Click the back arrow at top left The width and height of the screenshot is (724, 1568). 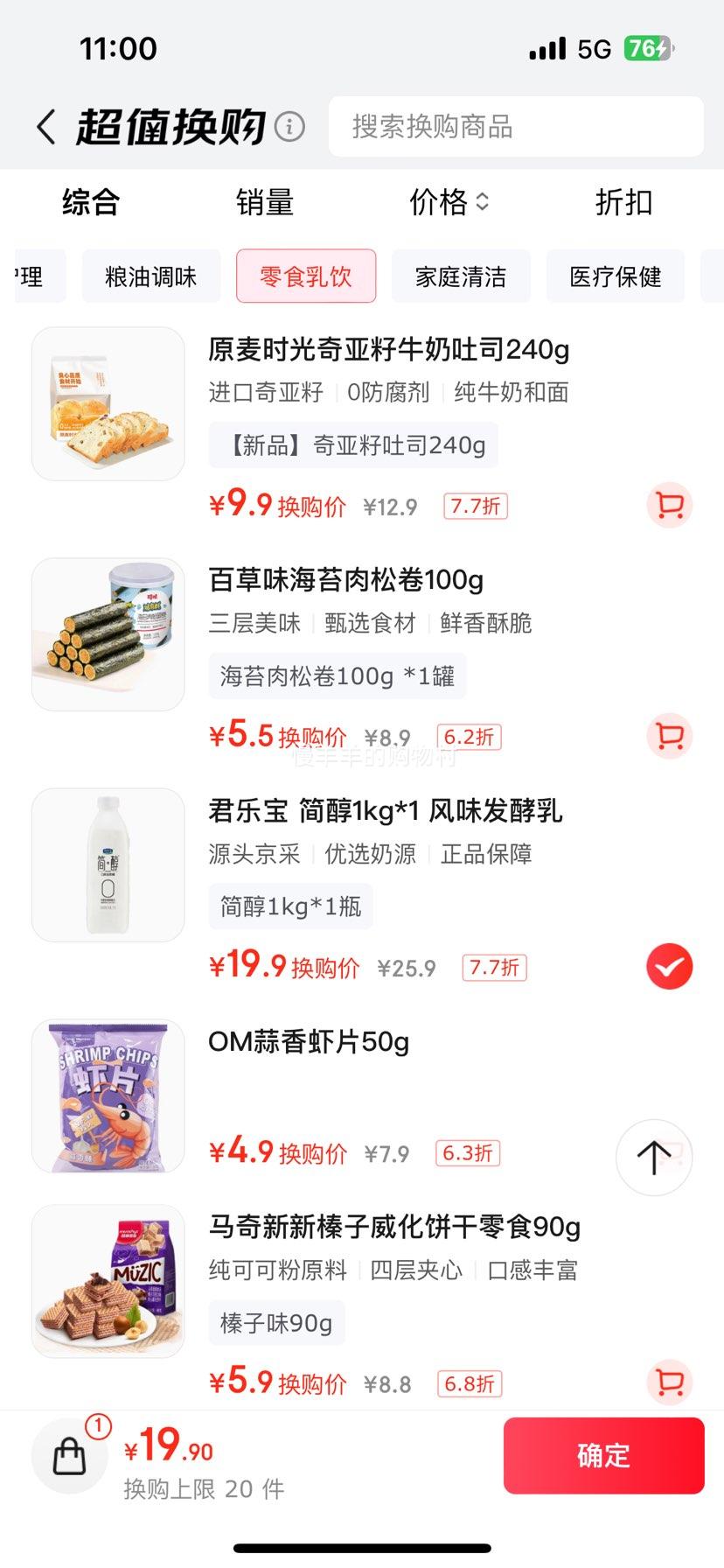[45, 125]
